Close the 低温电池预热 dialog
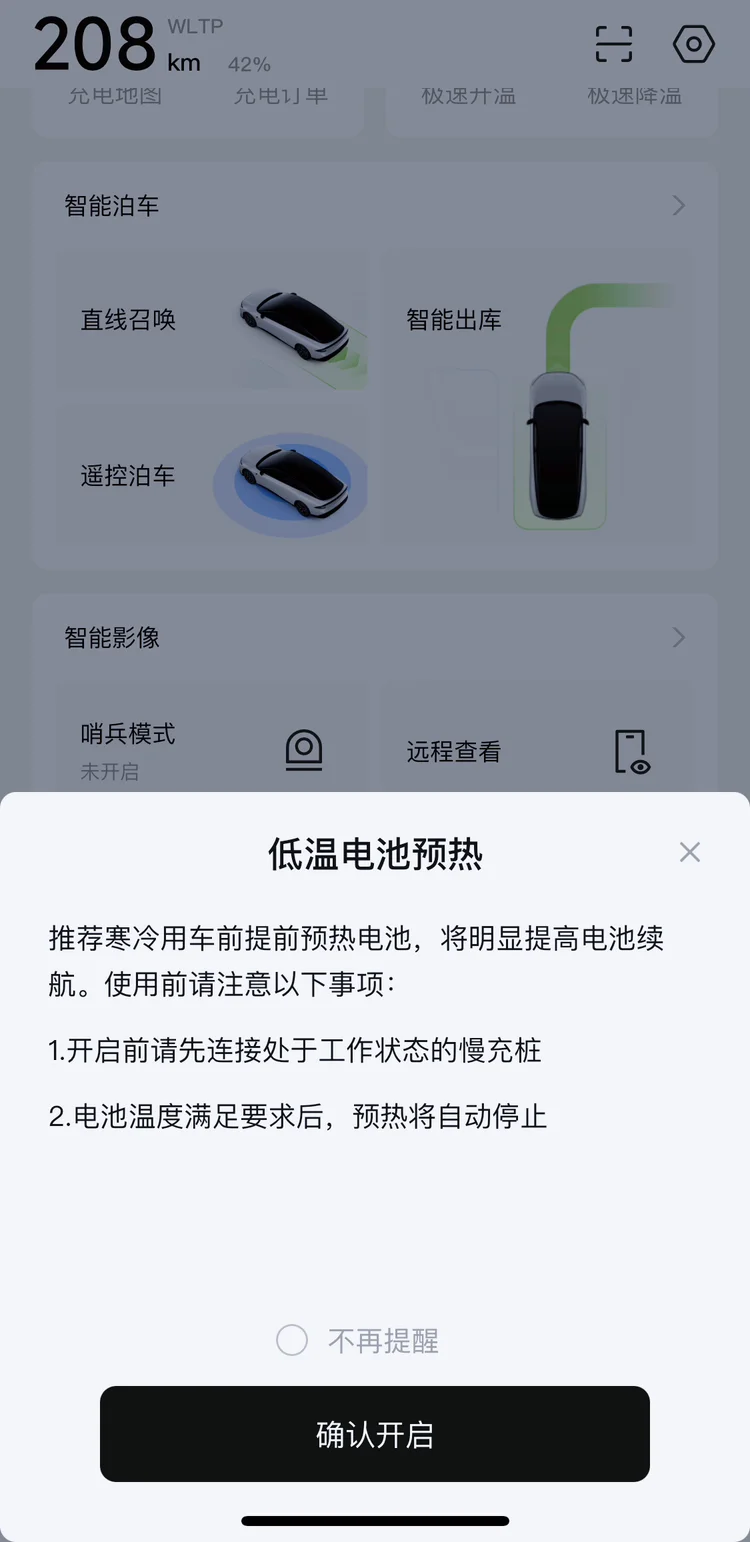Viewport: 750px width, 1542px height. (690, 852)
